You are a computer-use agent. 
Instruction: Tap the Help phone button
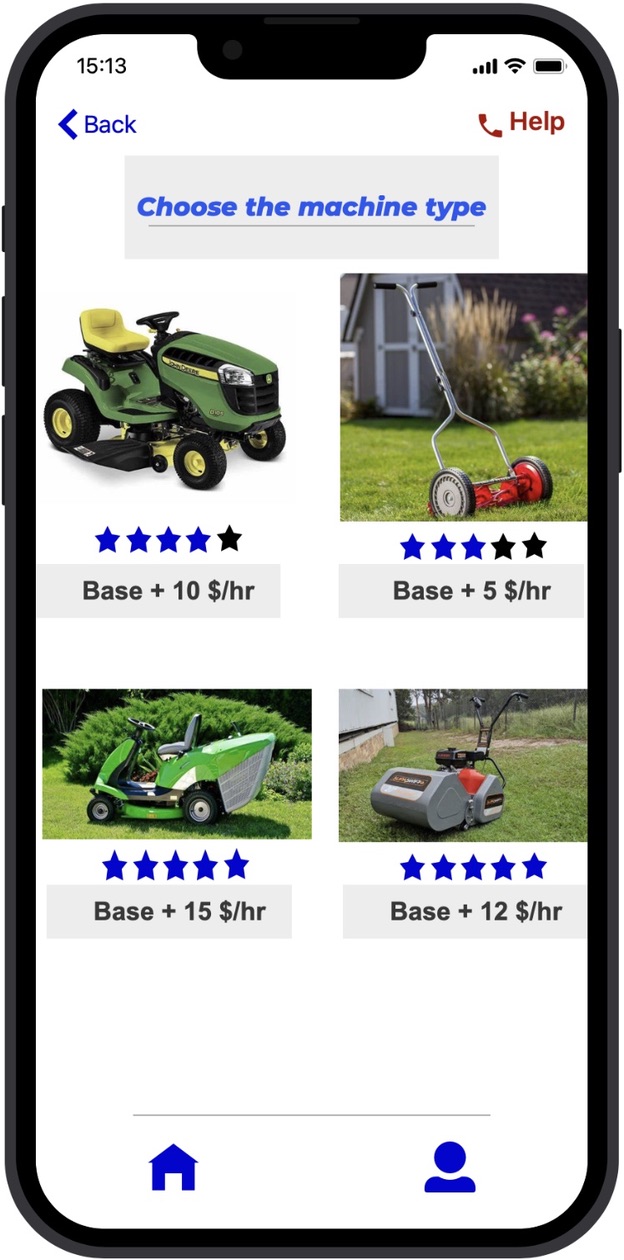coord(521,123)
